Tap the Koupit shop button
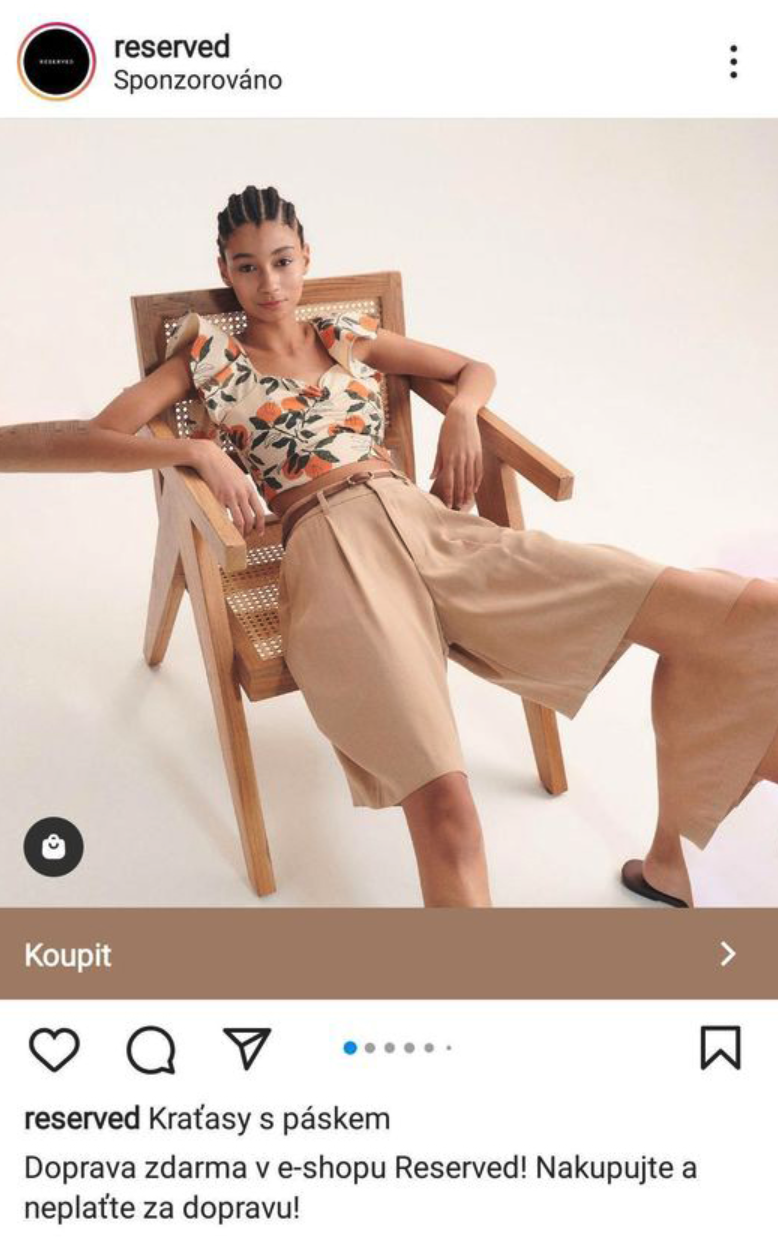 [x=389, y=954]
